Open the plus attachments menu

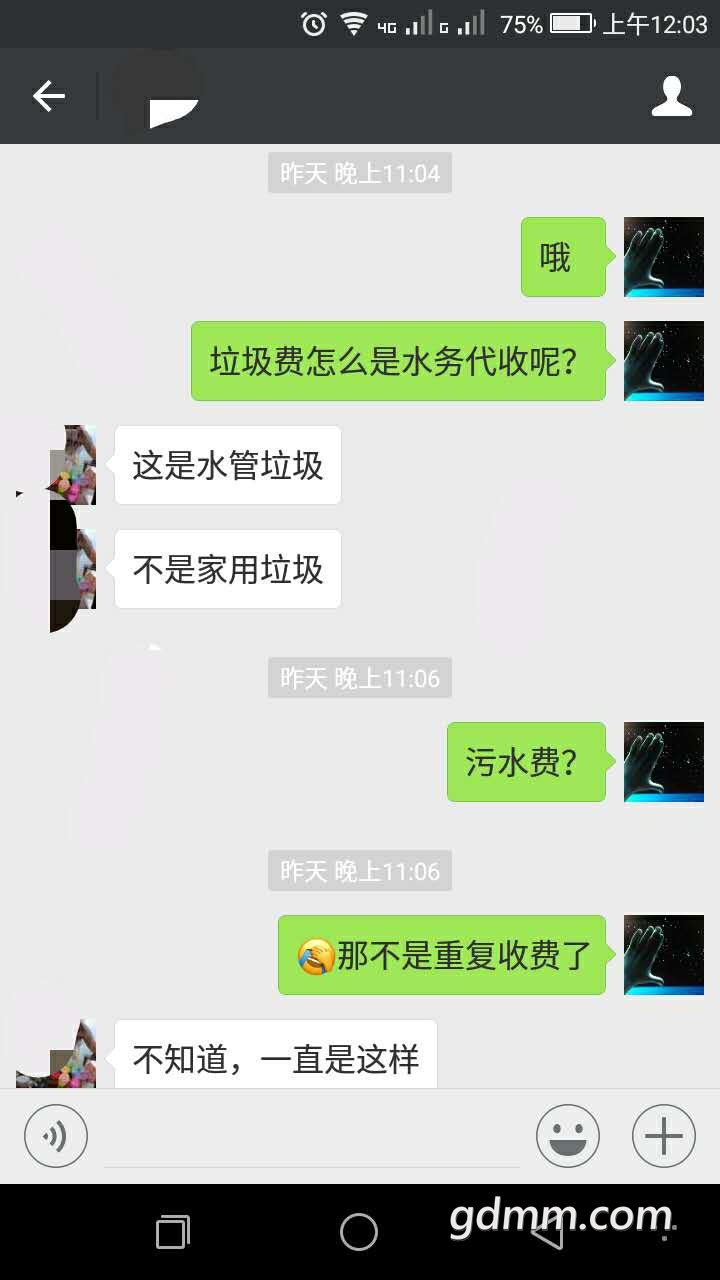(x=664, y=1136)
